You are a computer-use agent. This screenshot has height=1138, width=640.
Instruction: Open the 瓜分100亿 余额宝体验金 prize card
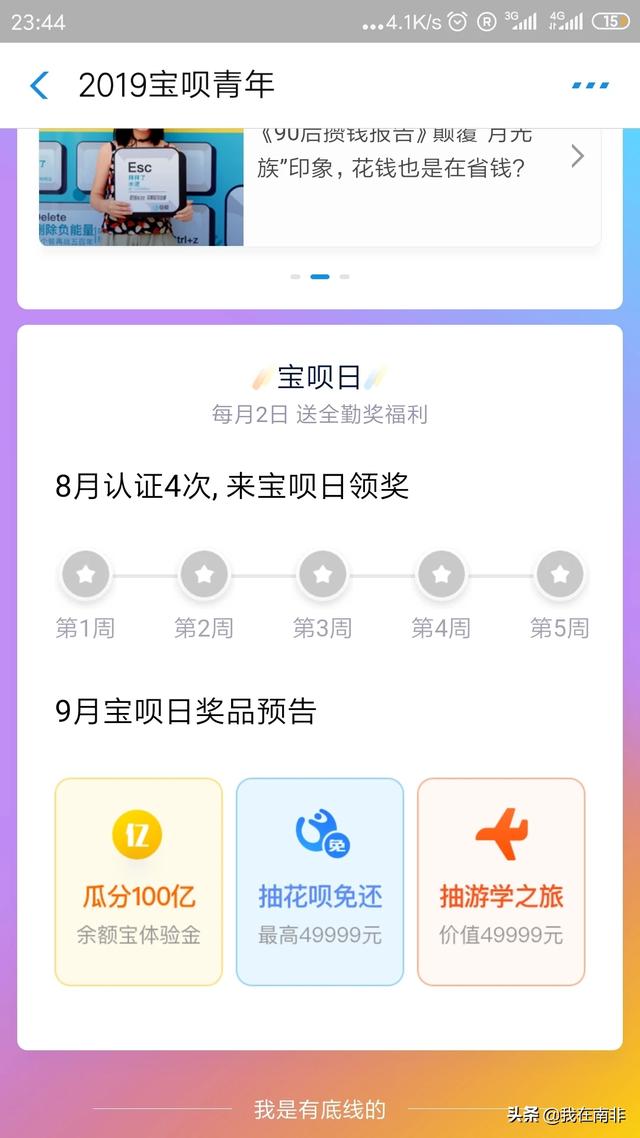(x=139, y=881)
